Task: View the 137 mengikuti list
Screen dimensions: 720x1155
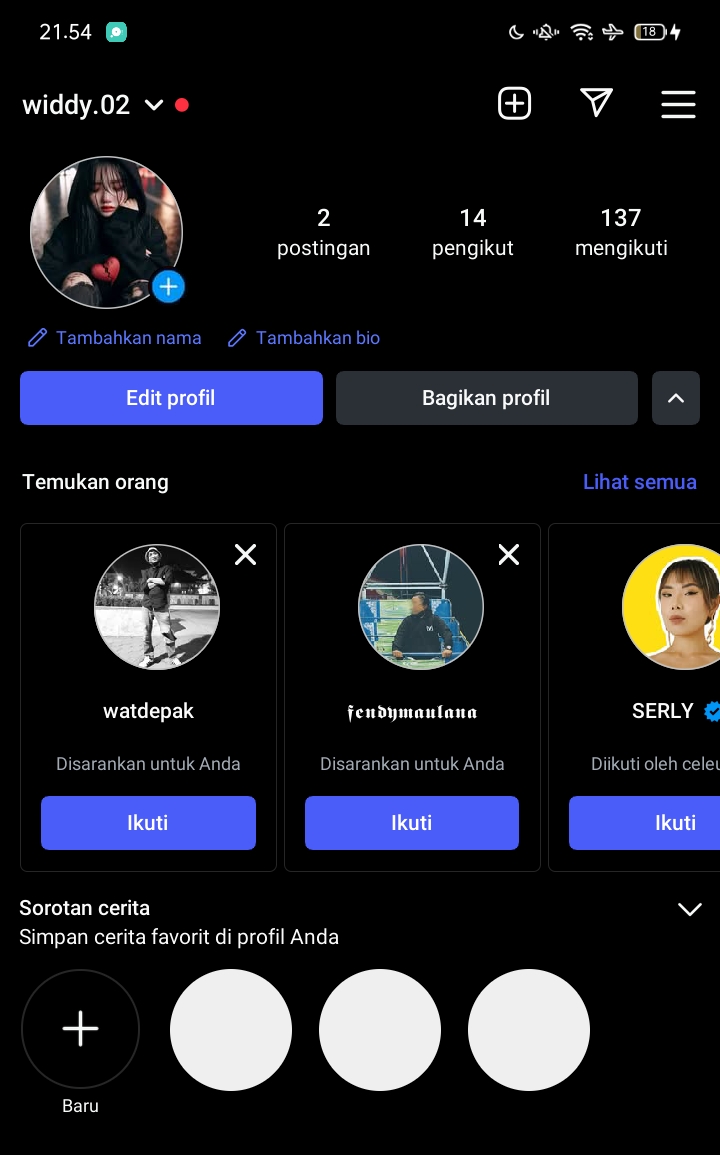Action: click(x=621, y=232)
